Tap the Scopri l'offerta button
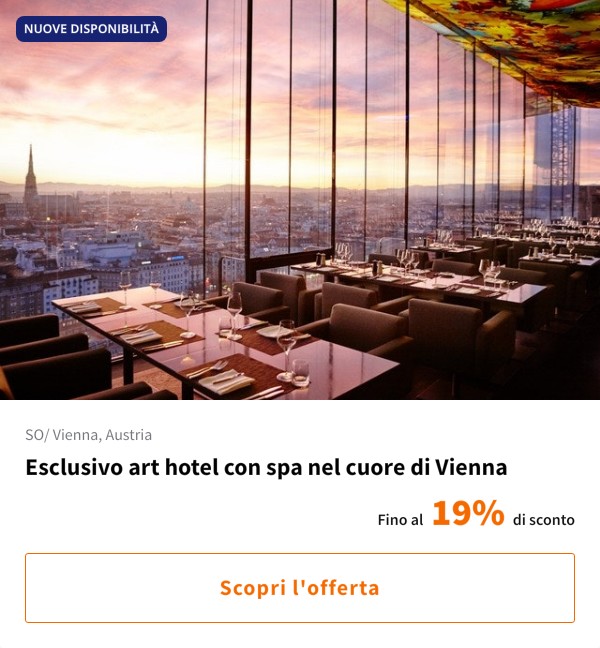Image resolution: width=600 pixels, height=648 pixels. [x=300, y=588]
